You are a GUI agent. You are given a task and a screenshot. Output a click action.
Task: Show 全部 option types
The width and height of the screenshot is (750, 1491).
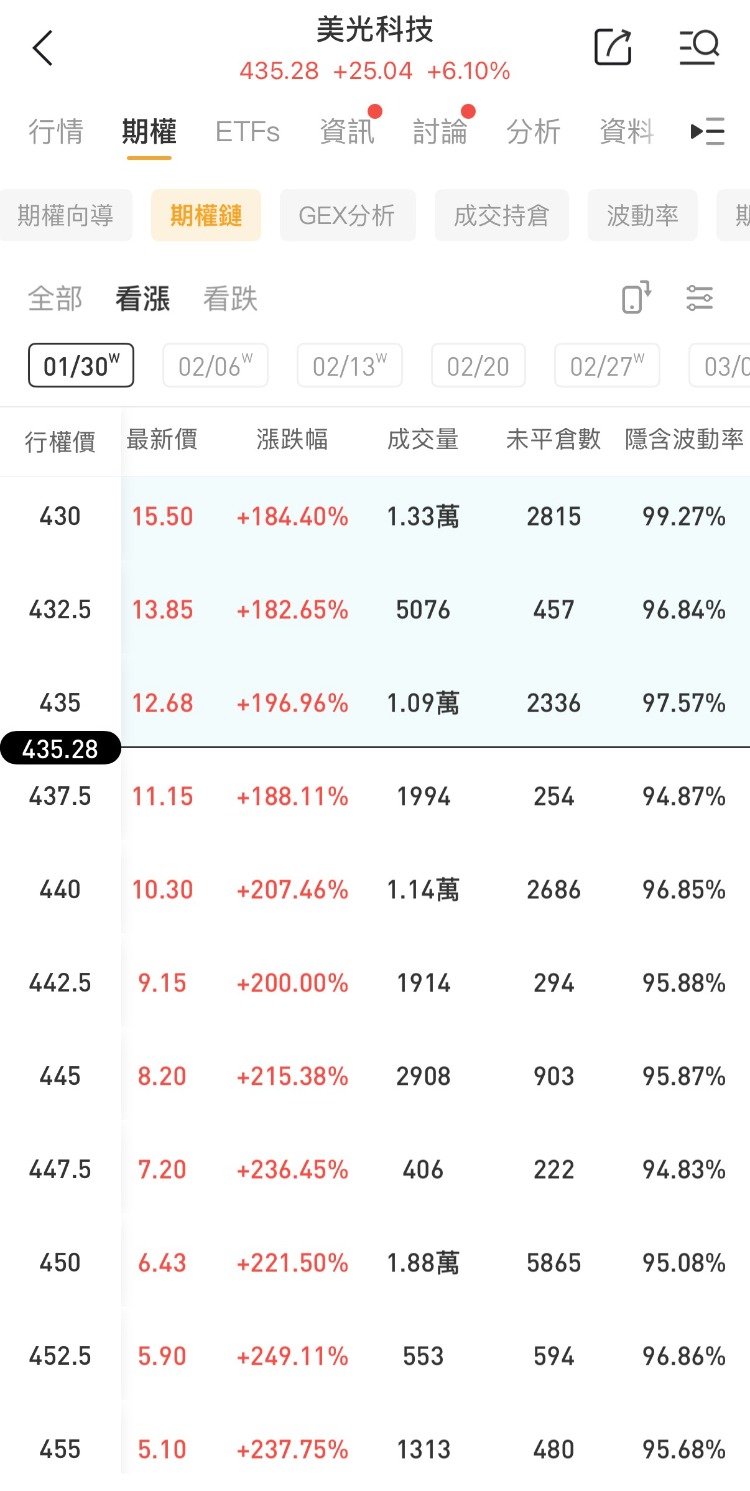pos(55,298)
